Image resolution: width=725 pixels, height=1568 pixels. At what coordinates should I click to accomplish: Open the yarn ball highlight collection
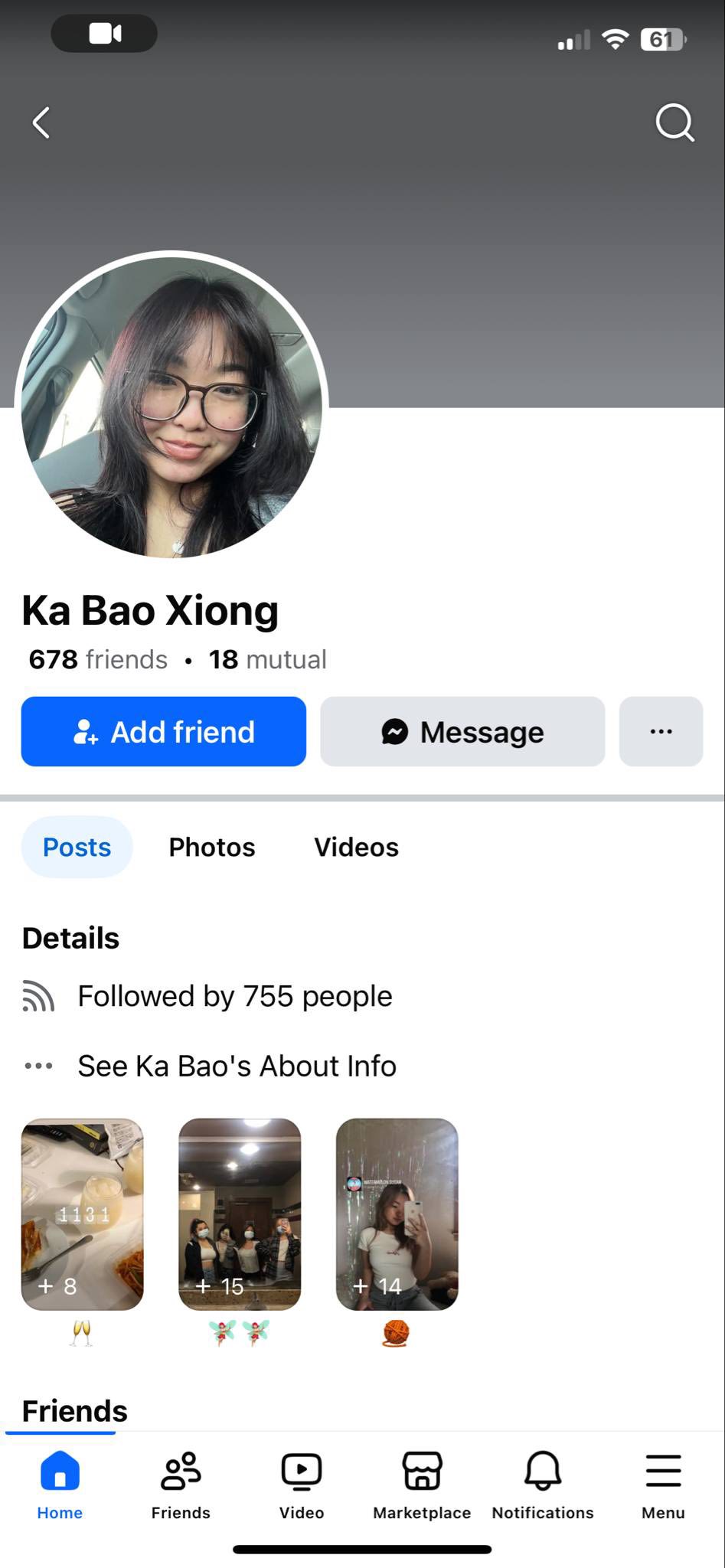397,1214
